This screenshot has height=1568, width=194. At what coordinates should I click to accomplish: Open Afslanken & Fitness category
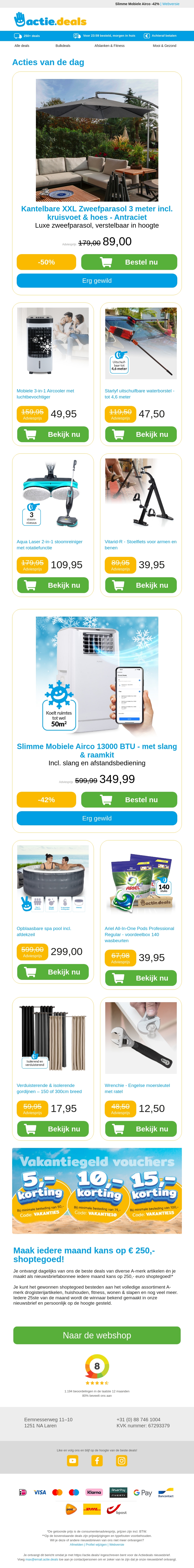pos(109,46)
